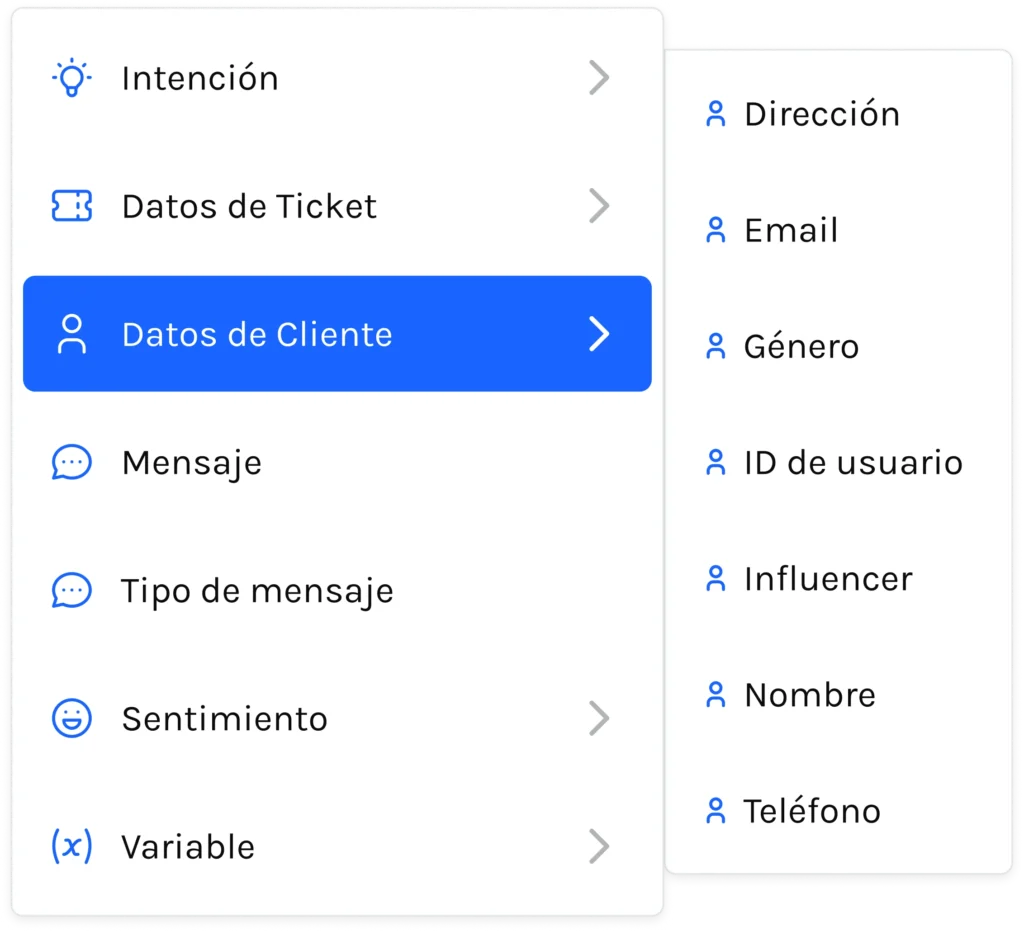This screenshot has height=931, width=1024.
Task: Select the Influencer field
Action: tap(827, 579)
